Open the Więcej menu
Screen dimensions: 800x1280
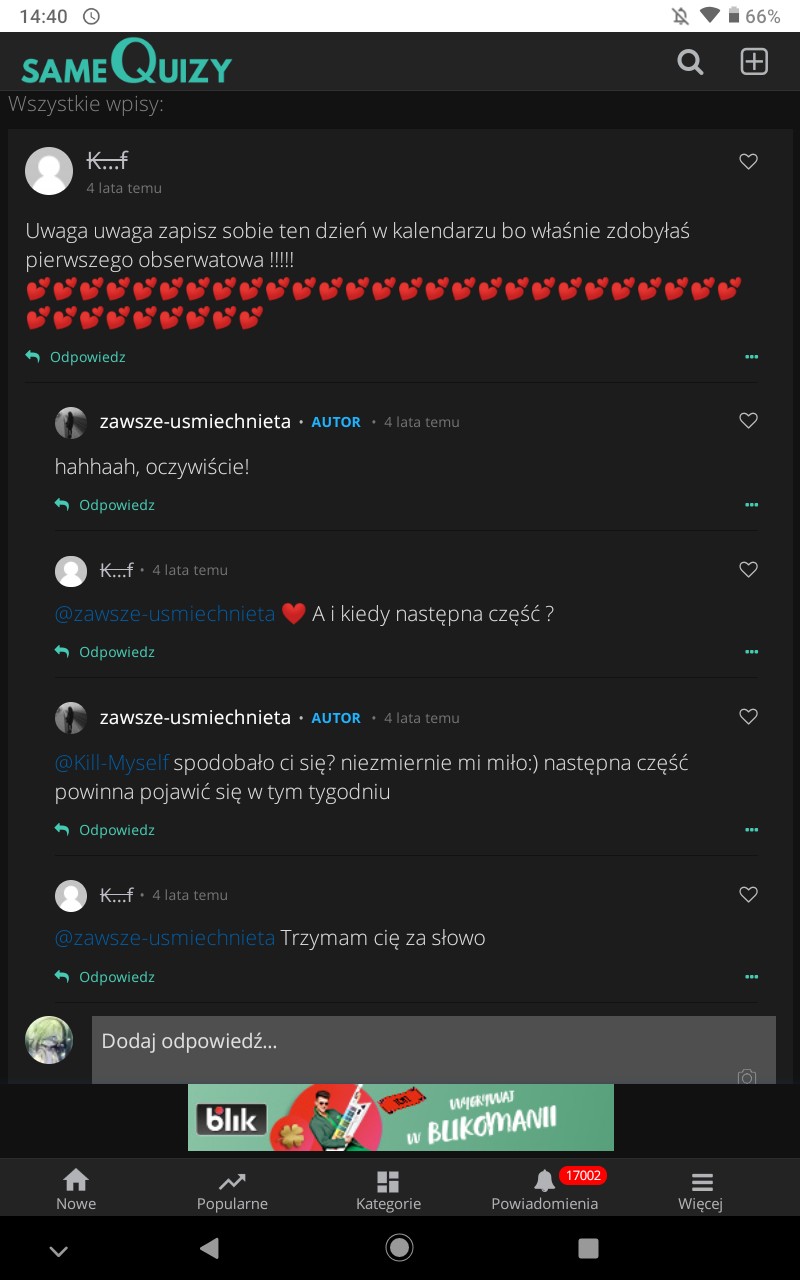point(700,1190)
